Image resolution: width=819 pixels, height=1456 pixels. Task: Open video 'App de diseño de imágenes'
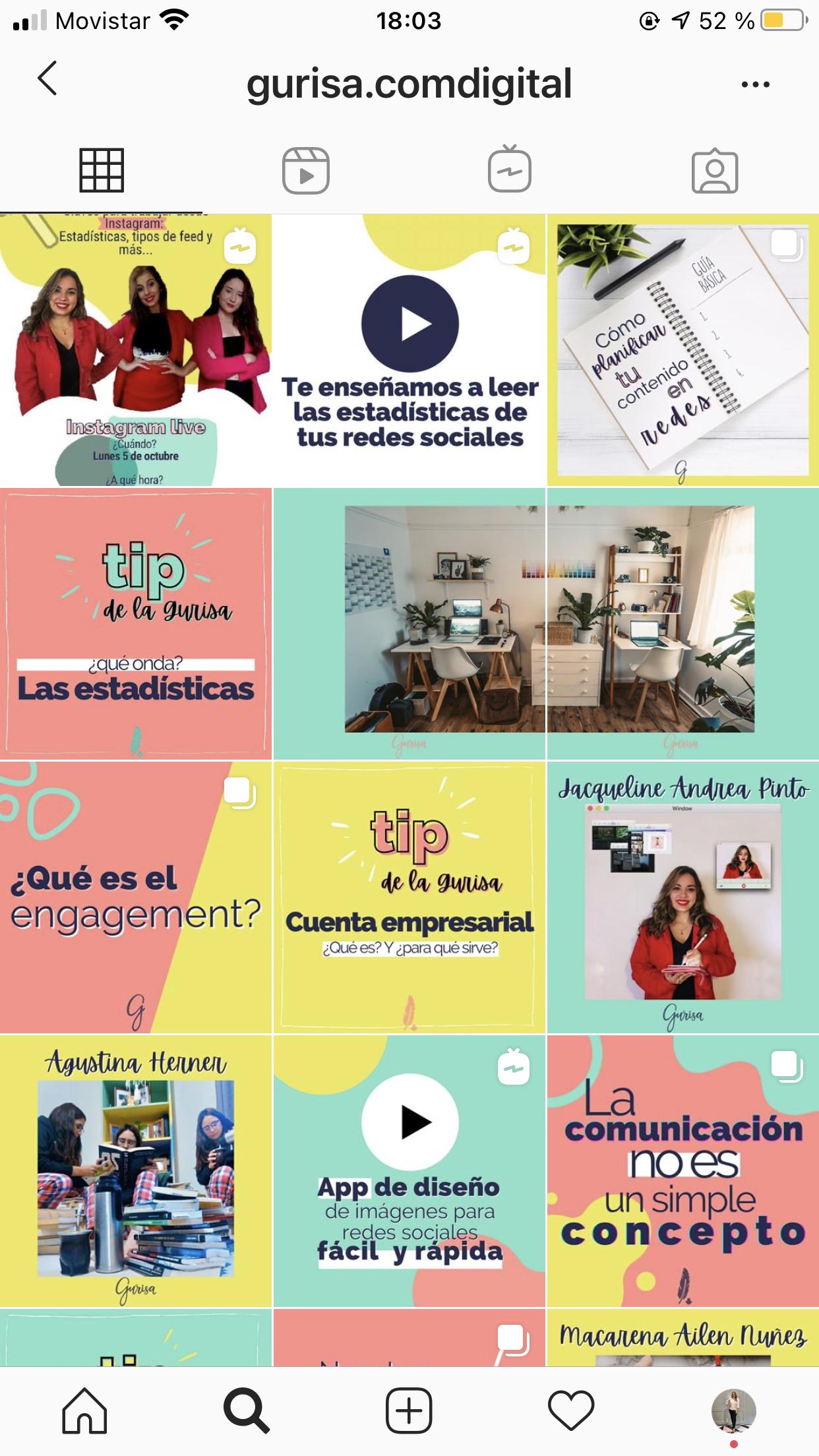[x=409, y=1171]
